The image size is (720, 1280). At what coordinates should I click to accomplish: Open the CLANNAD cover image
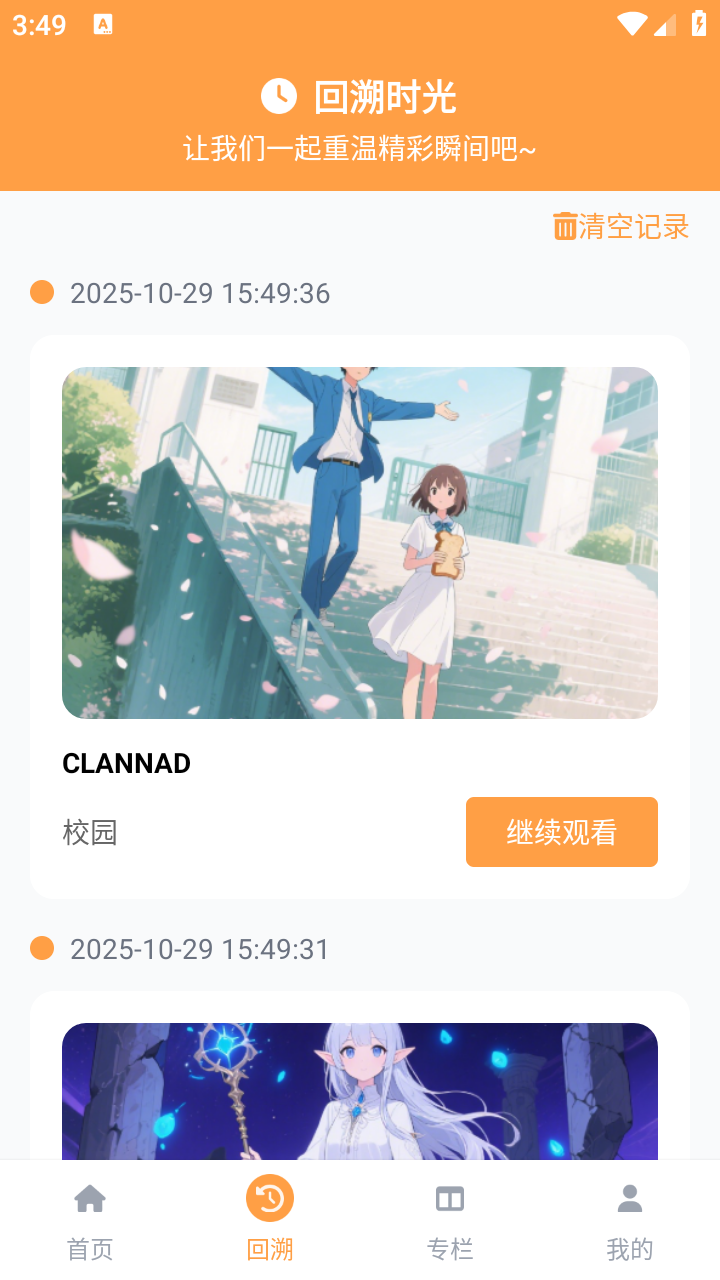coord(360,542)
